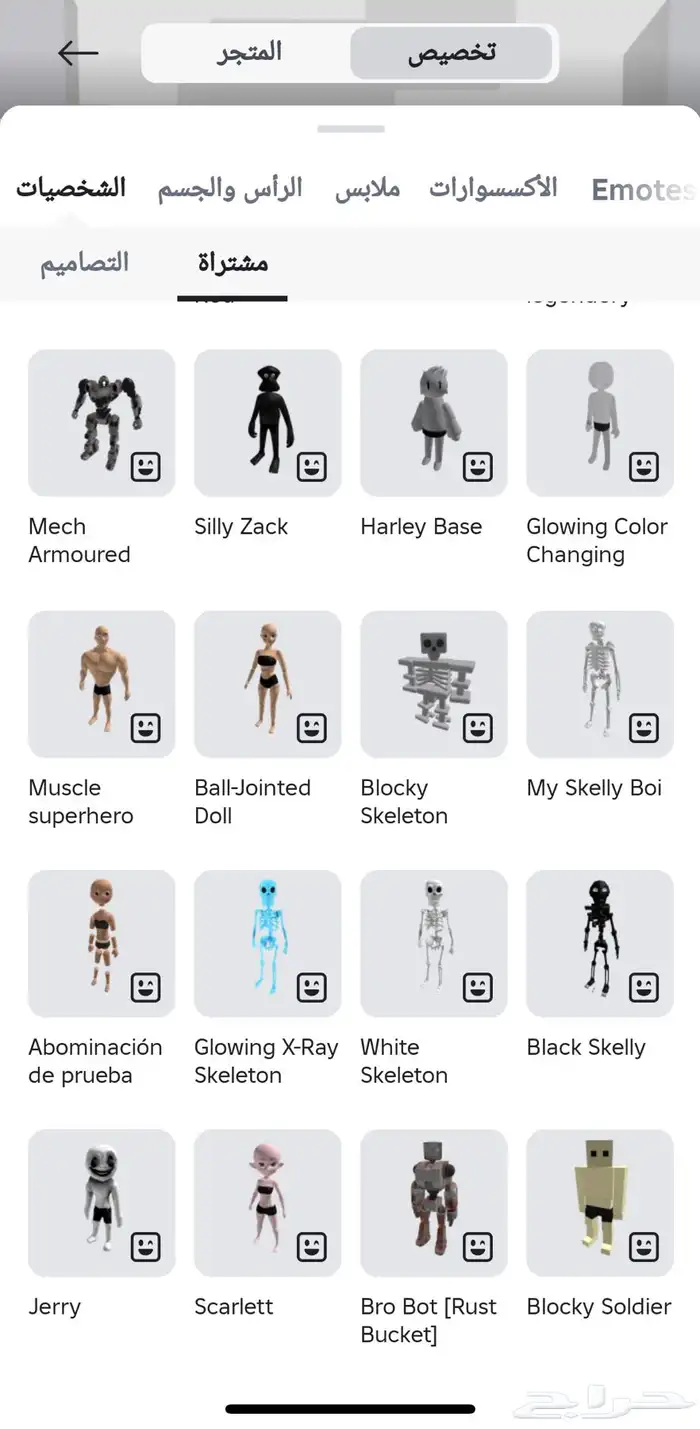Switch to the المتجر segment

[250, 53]
